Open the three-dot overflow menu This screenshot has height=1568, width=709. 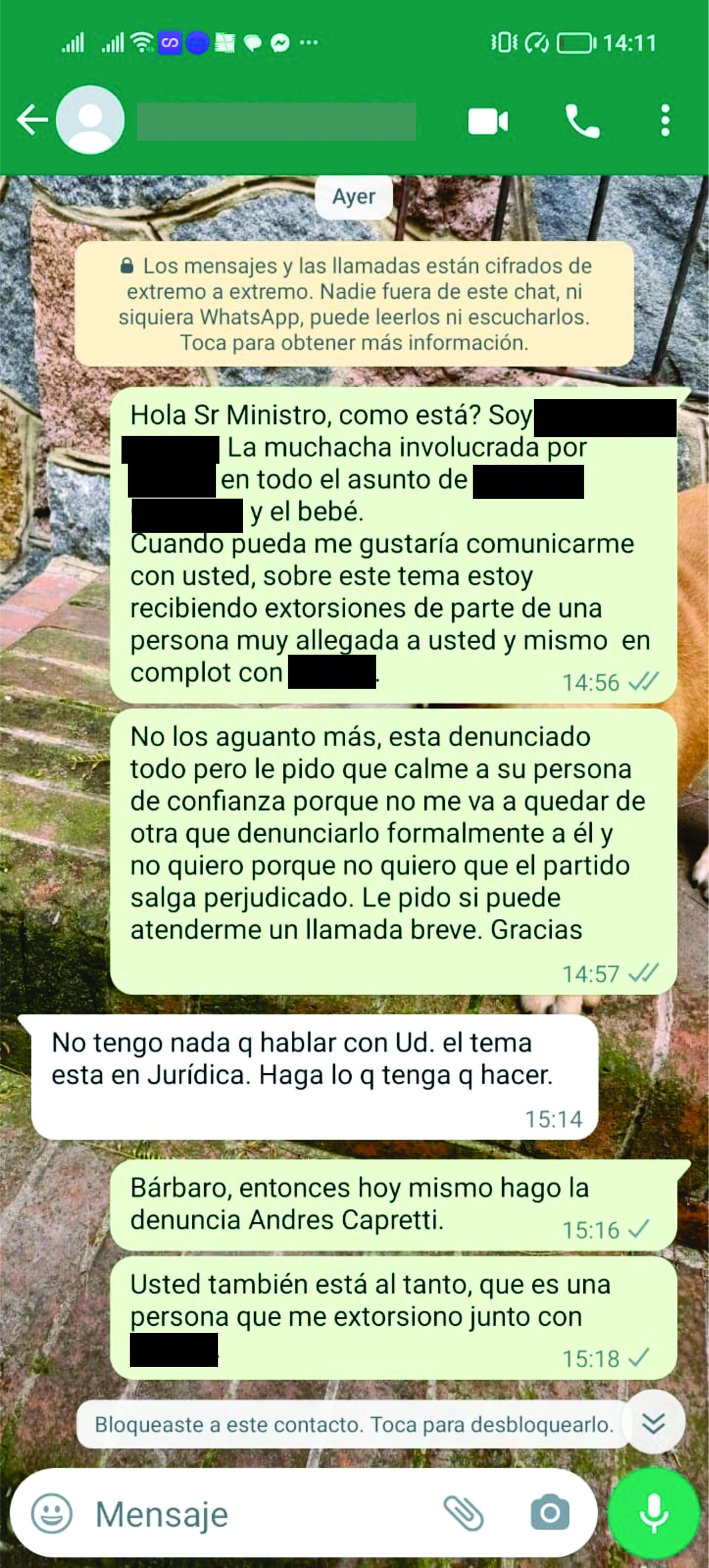pyautogui.click(x=665, y=120)
